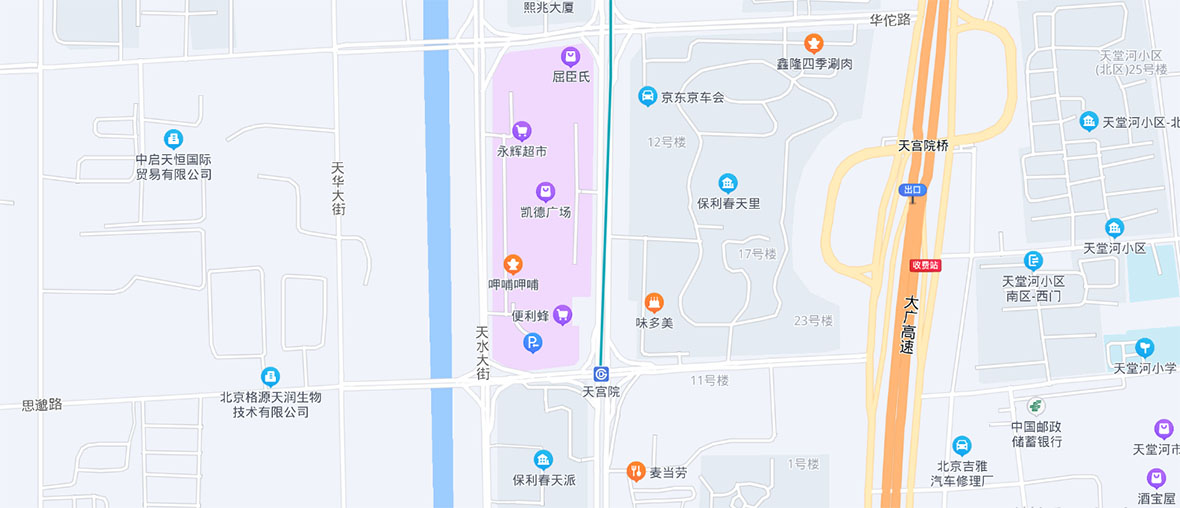Tap the parking lot P marker
Image resolution: width=1180 pixels, height=508 pixels.
click(533, 343)
